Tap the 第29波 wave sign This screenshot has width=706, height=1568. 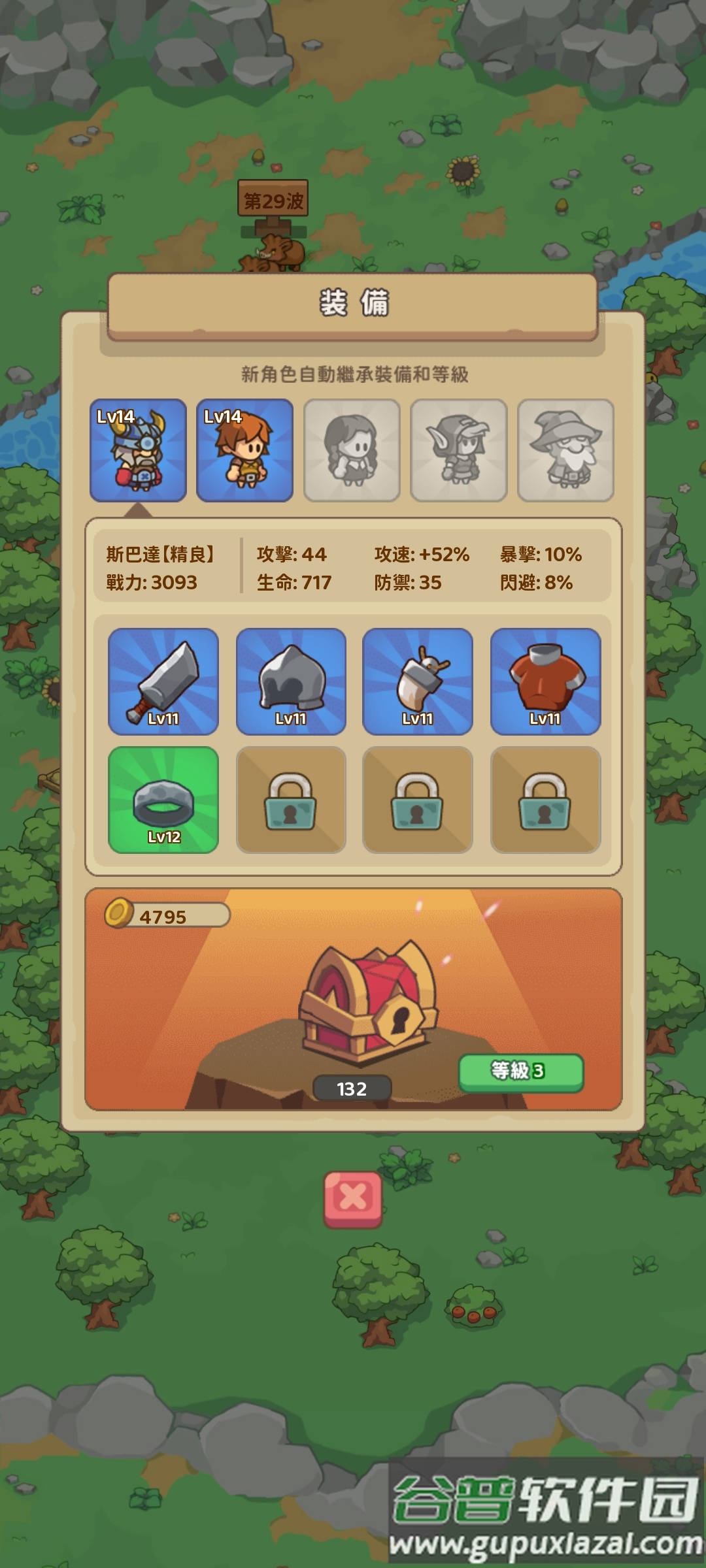pyautogui.click(x=272, y=198)
